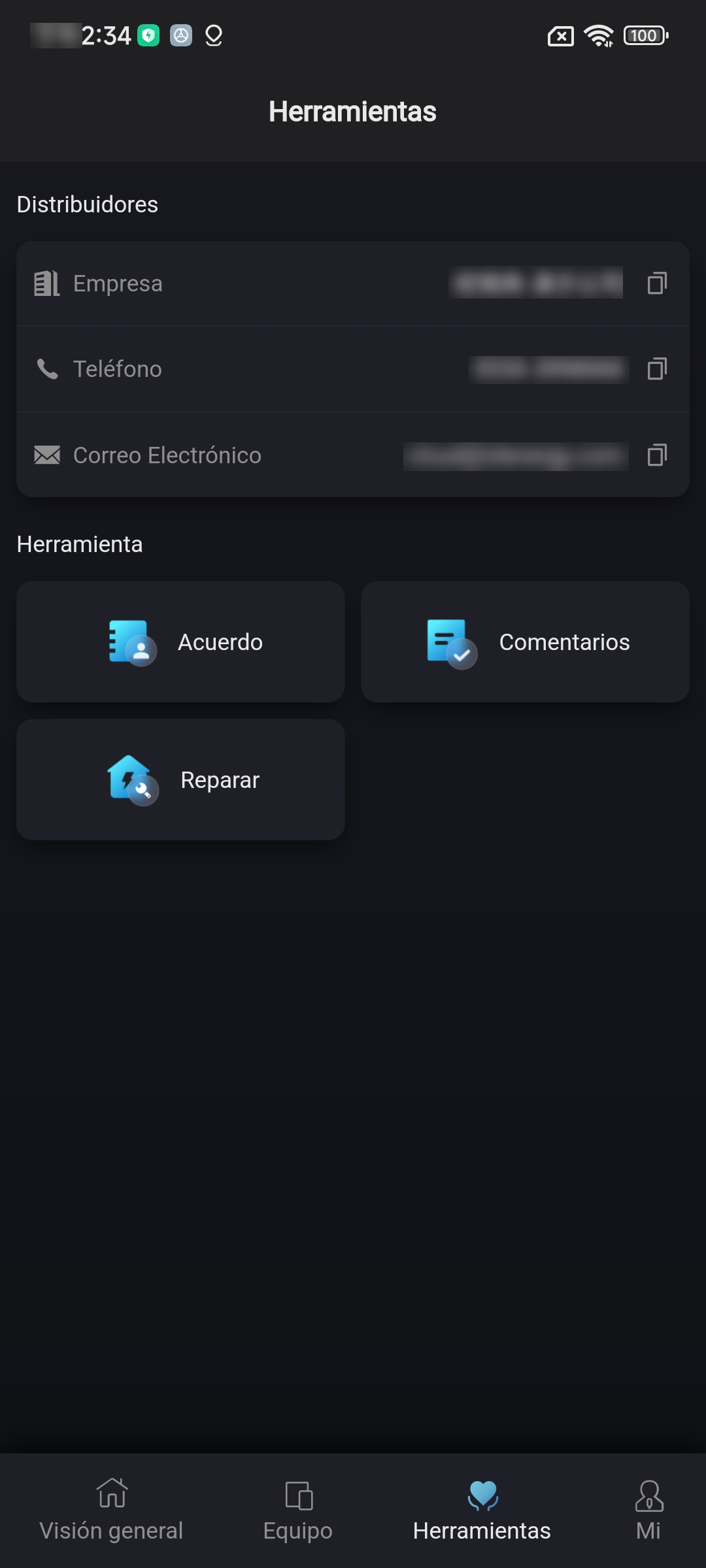Open the Acuerdo card
This screenshot has width=706, height=1568.
[x=180, y=642]
